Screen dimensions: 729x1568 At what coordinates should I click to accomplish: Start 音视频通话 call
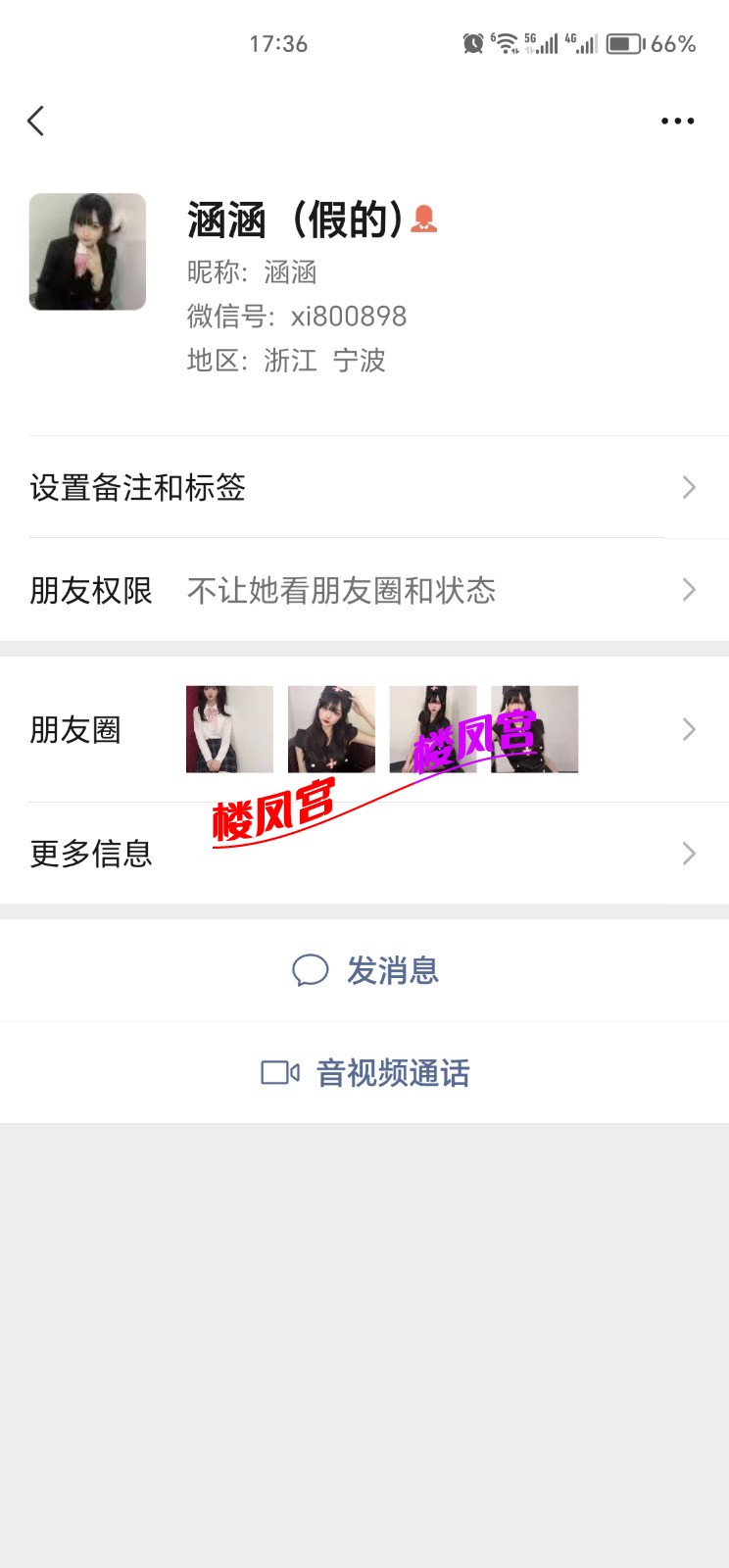pos(364,1073)
